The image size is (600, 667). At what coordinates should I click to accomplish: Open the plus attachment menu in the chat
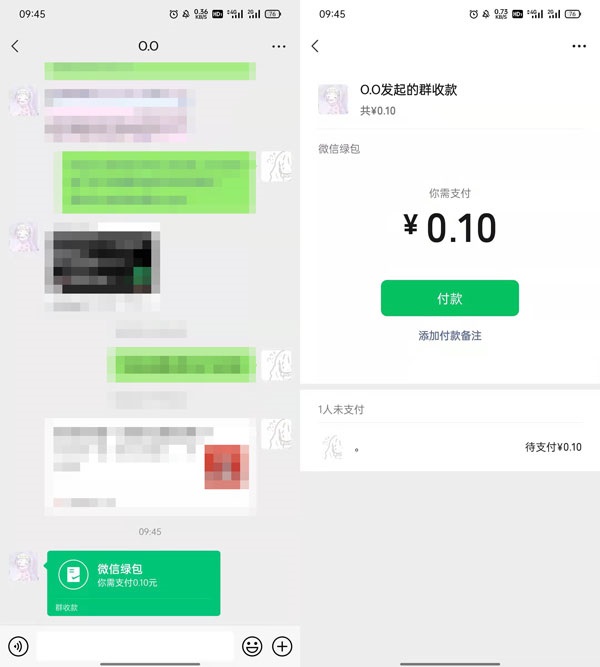tap(282, 646)
